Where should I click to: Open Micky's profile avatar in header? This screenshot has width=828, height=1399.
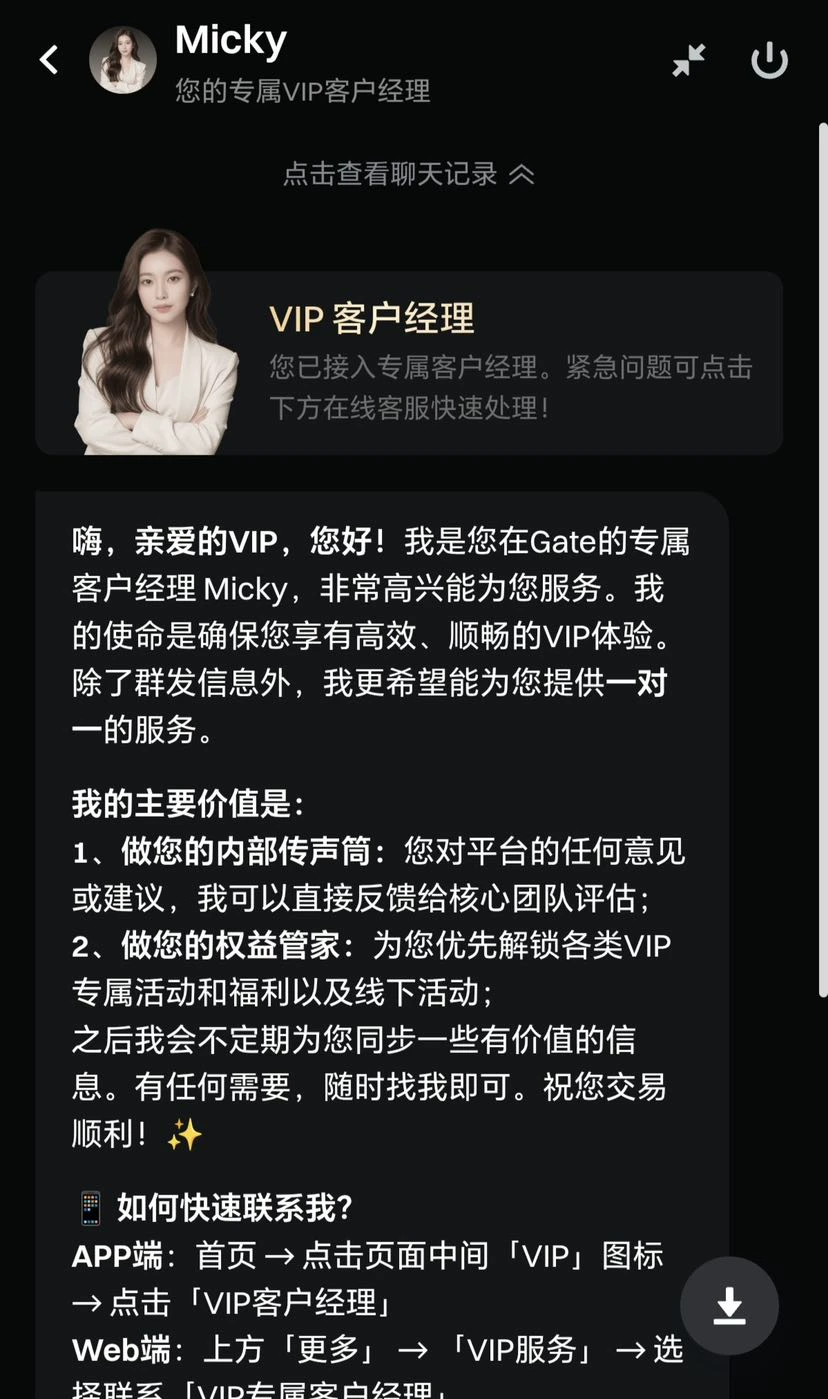click(x=123, y=60)
